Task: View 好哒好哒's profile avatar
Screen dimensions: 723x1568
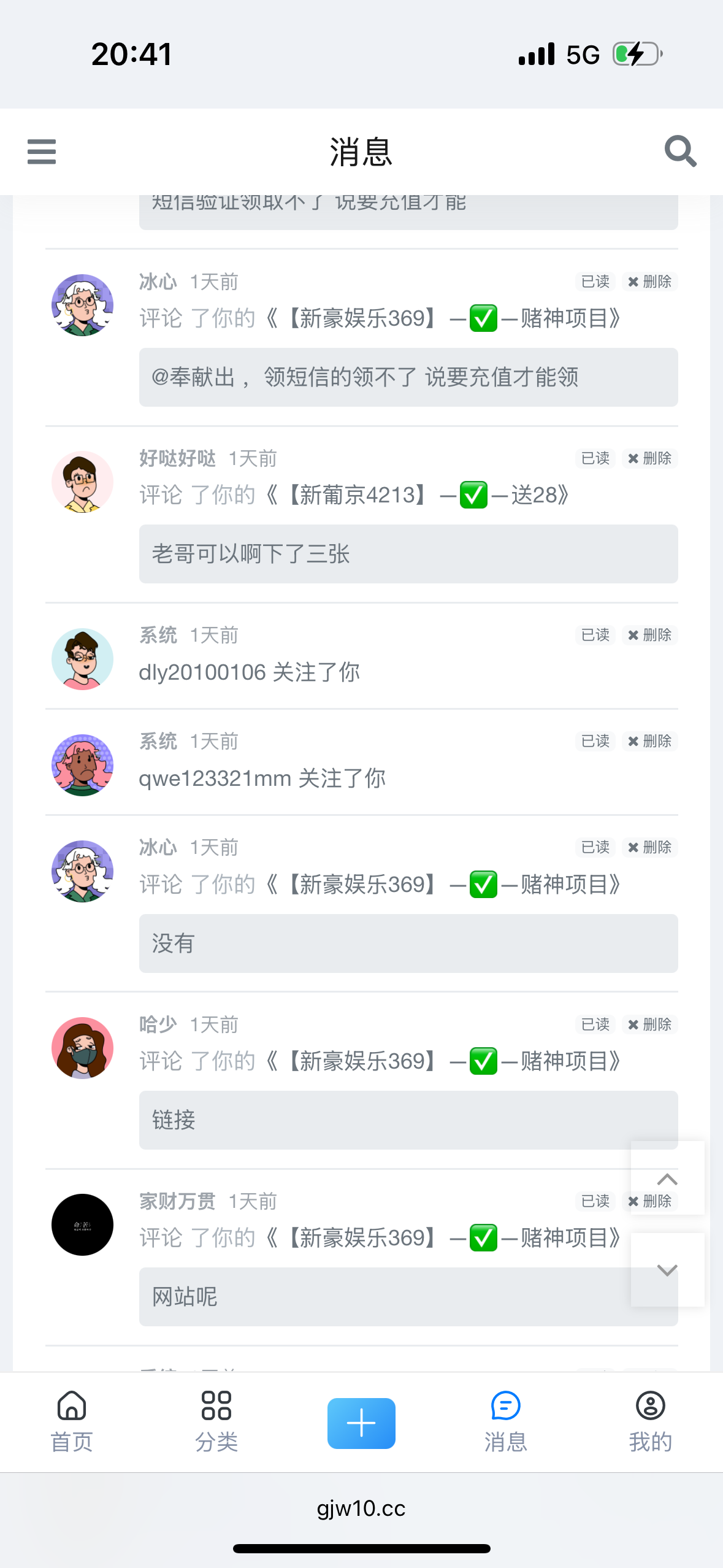Action: (82, 482)
